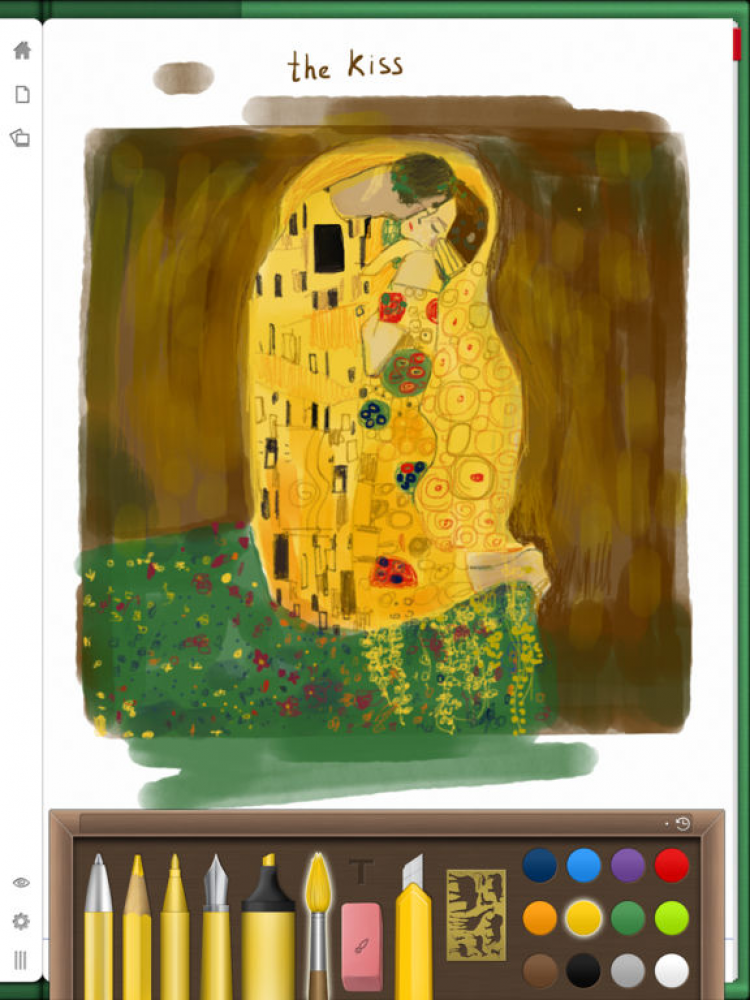Pick the purple color swatch
Viewport: 750px width, 1000px height.
(x=628, y=865)
